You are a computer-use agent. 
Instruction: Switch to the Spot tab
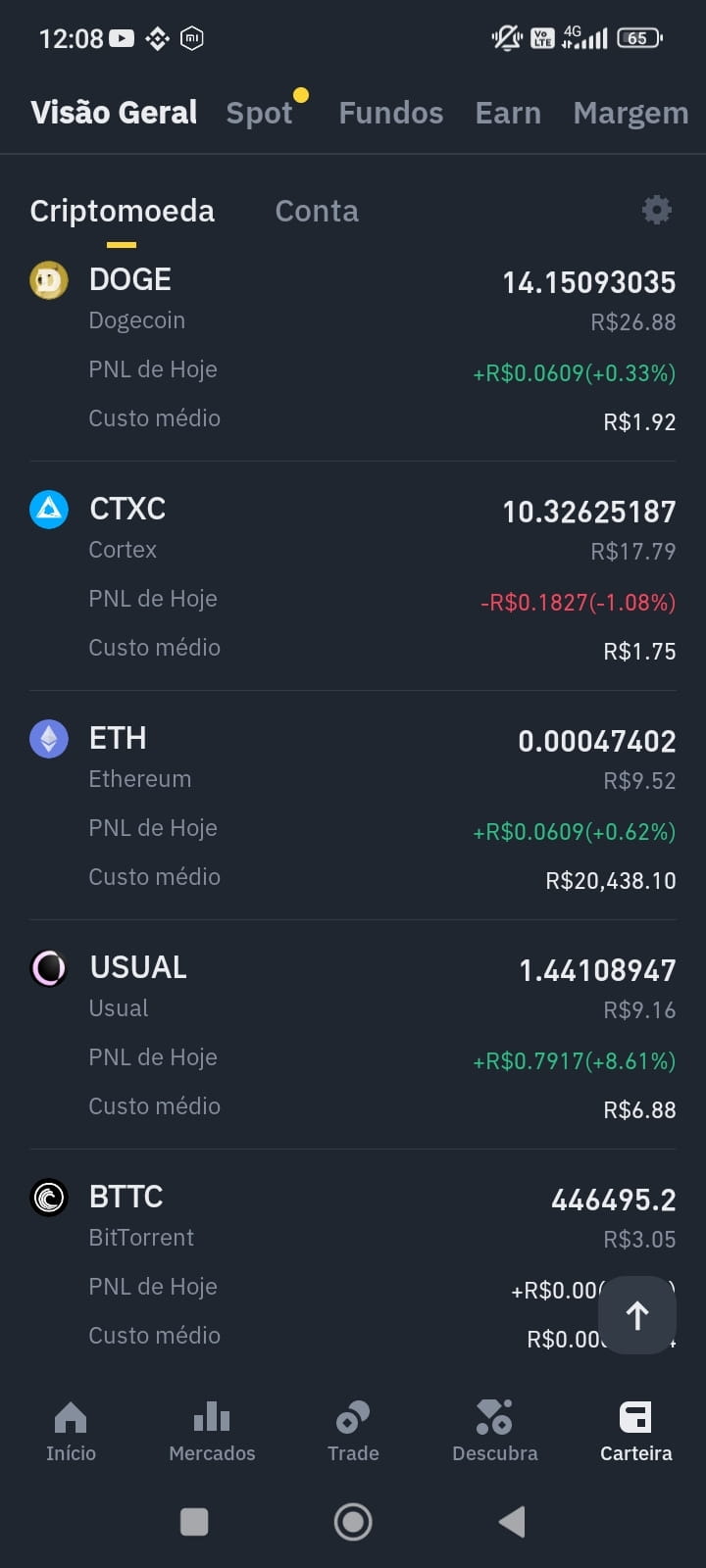tap(259, 113)
